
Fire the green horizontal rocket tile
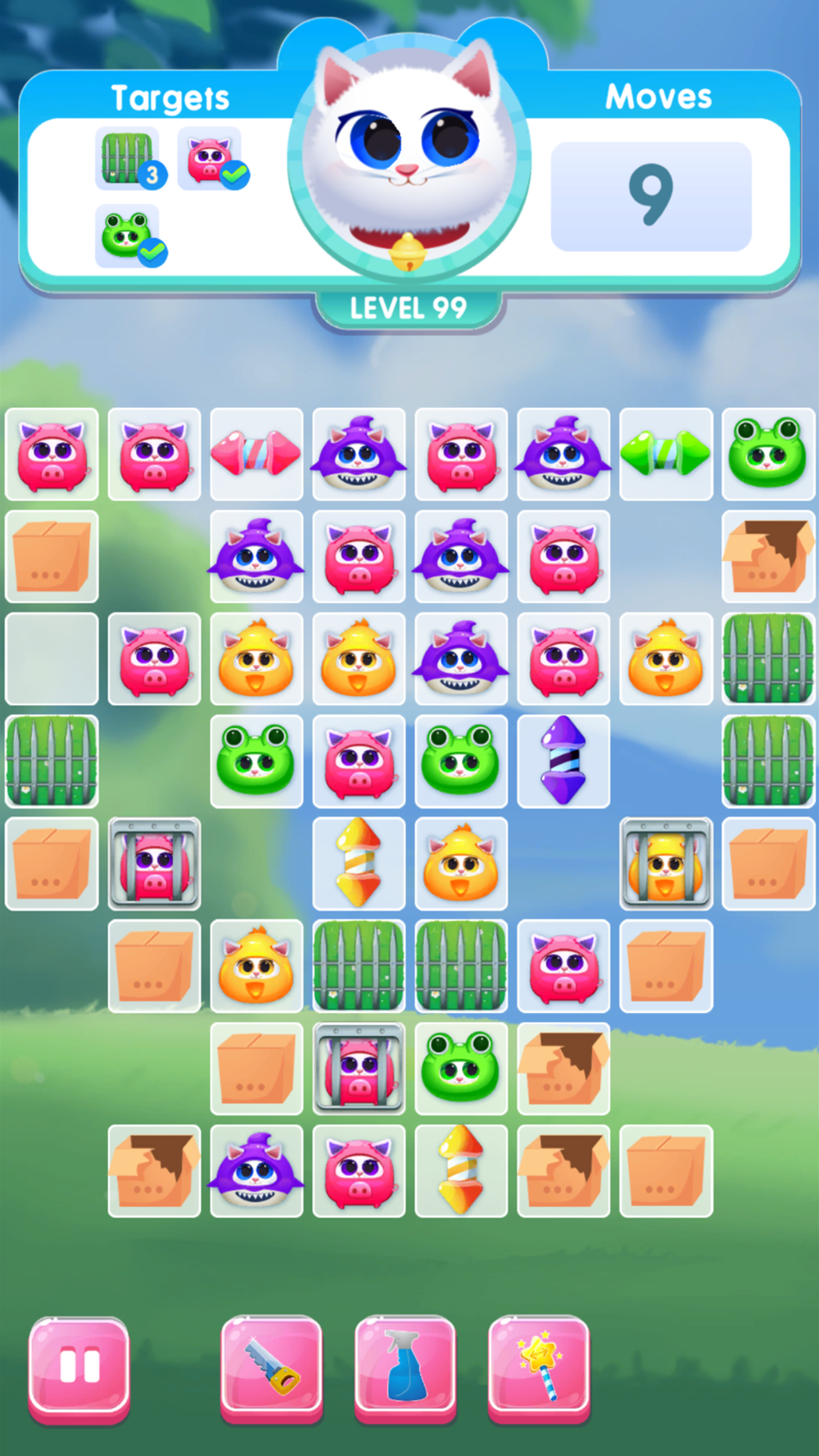(665, 454)
